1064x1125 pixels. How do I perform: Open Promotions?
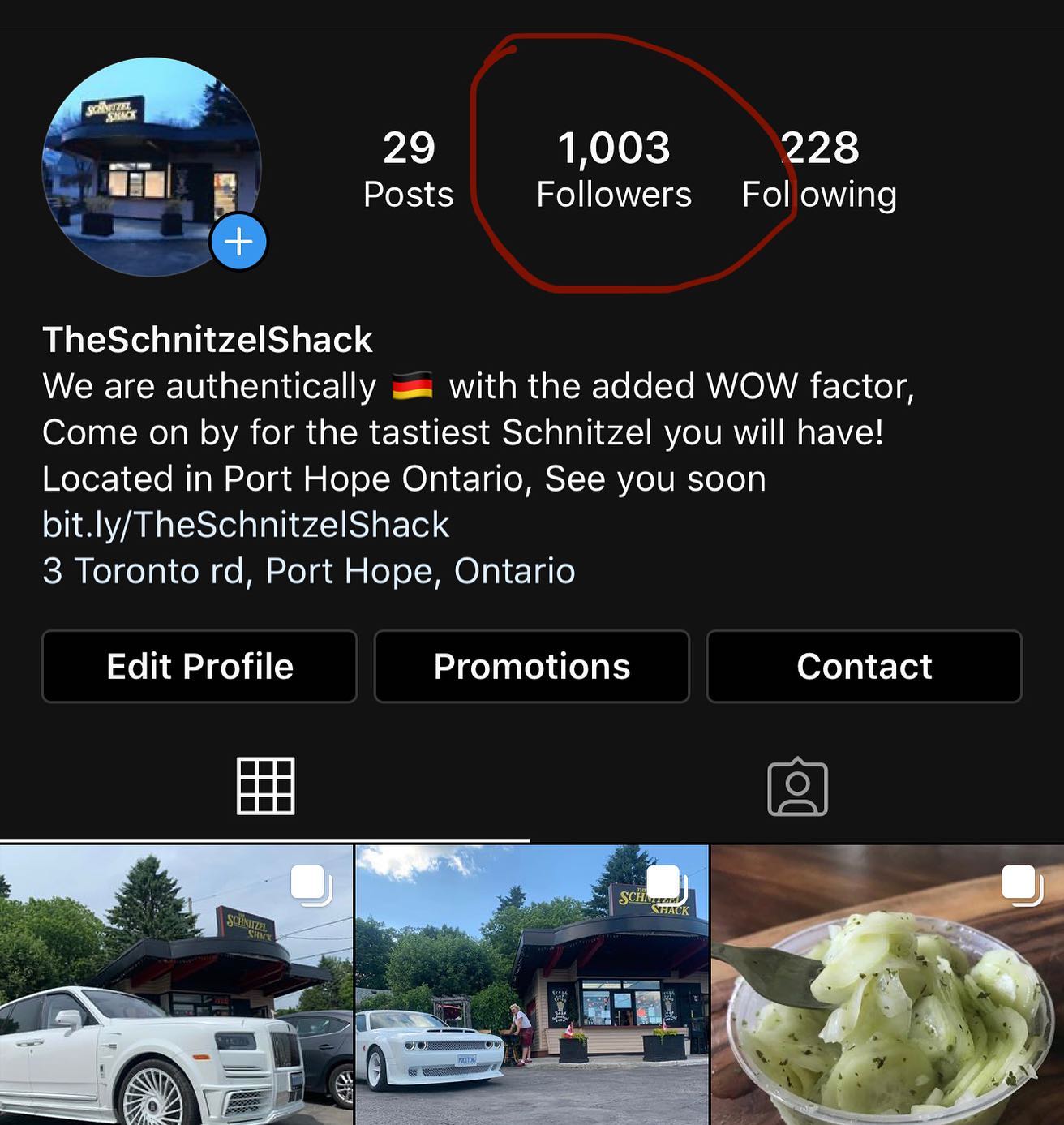[x=531, y=667]
